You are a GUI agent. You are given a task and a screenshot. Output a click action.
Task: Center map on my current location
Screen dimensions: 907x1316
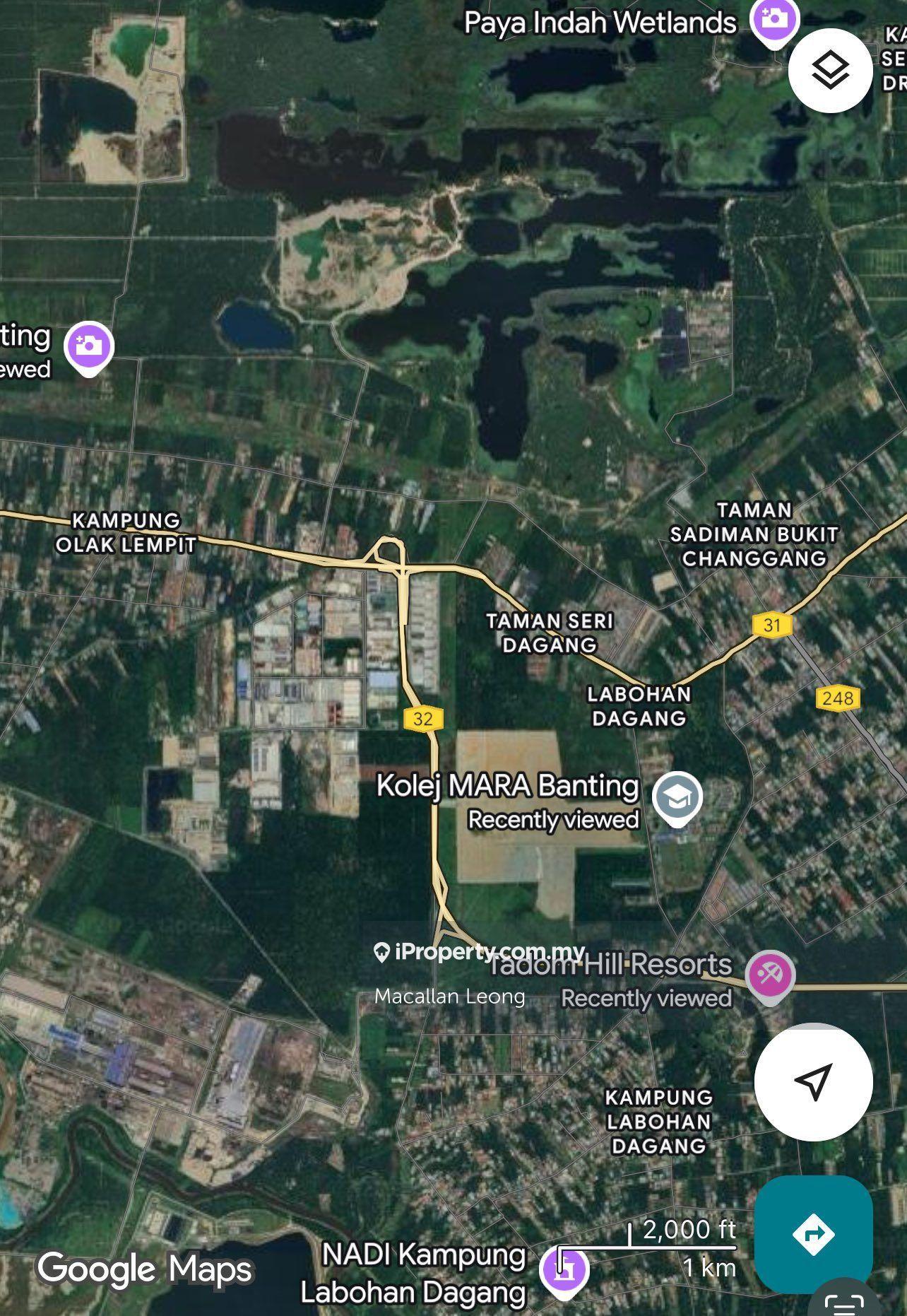(x=813, y=1081)
